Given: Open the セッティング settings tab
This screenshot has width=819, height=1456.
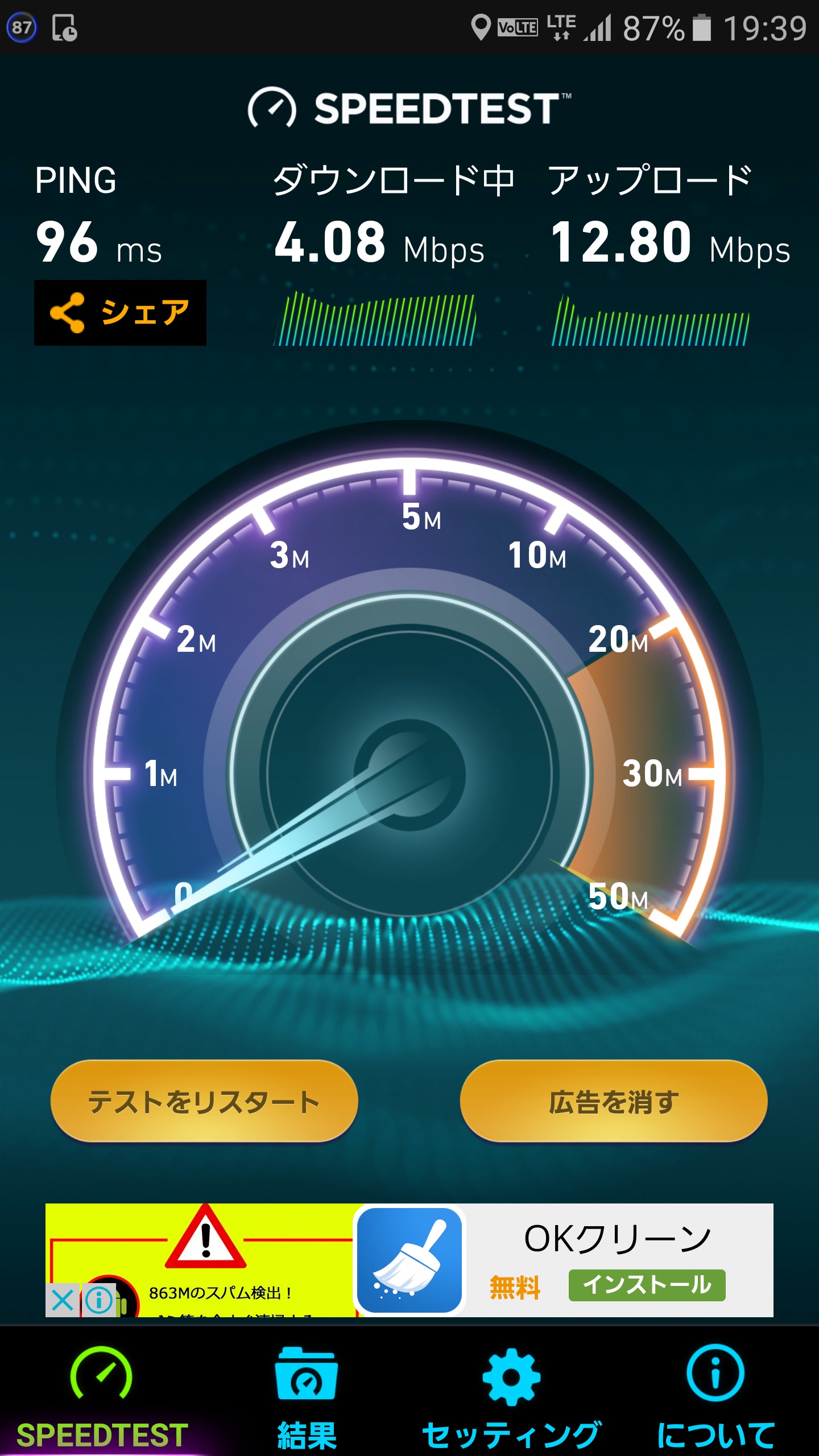Looking at the screenshot, I should (x=511, y=1393).
